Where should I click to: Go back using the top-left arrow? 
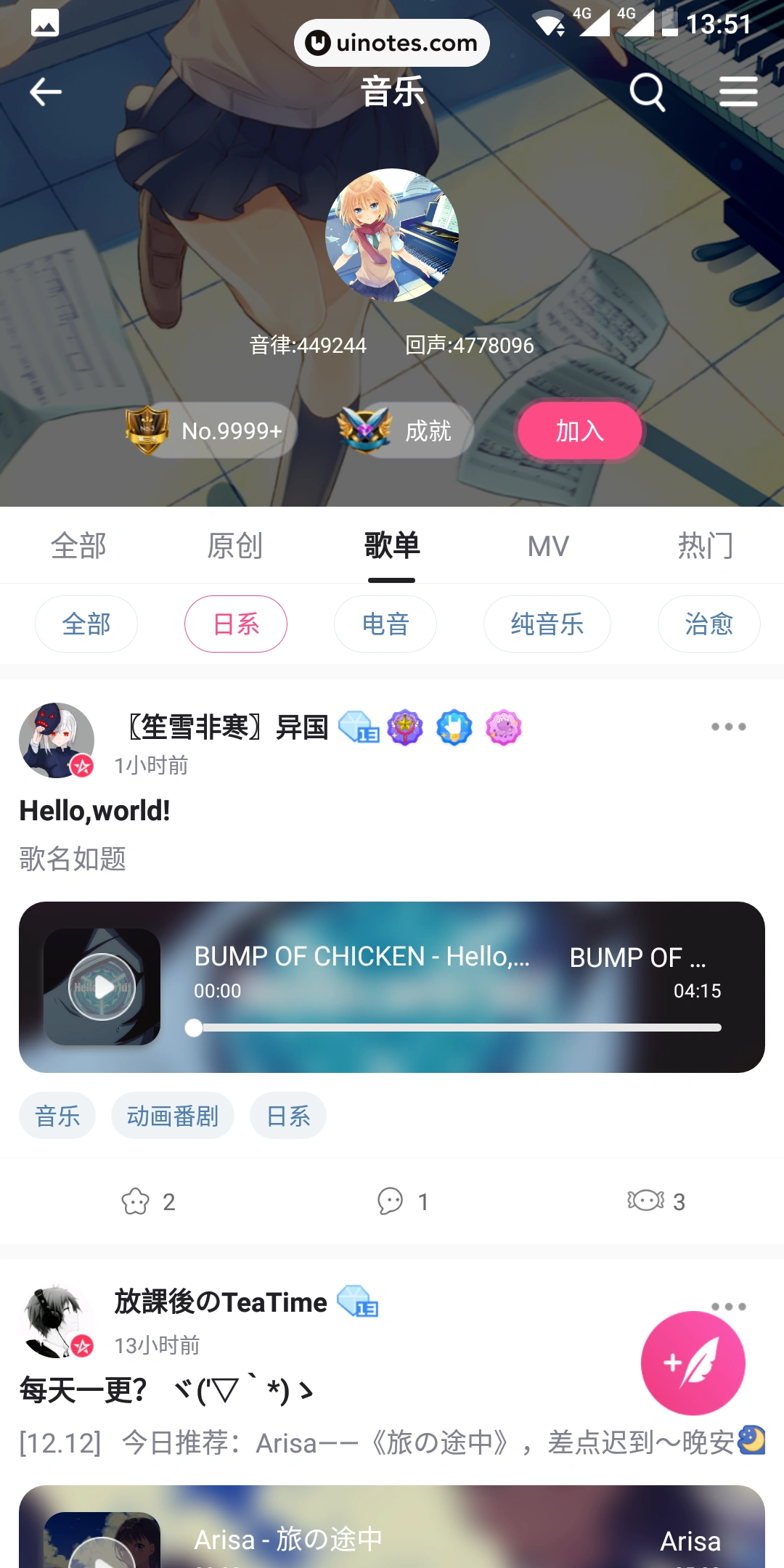coord(45,92)
